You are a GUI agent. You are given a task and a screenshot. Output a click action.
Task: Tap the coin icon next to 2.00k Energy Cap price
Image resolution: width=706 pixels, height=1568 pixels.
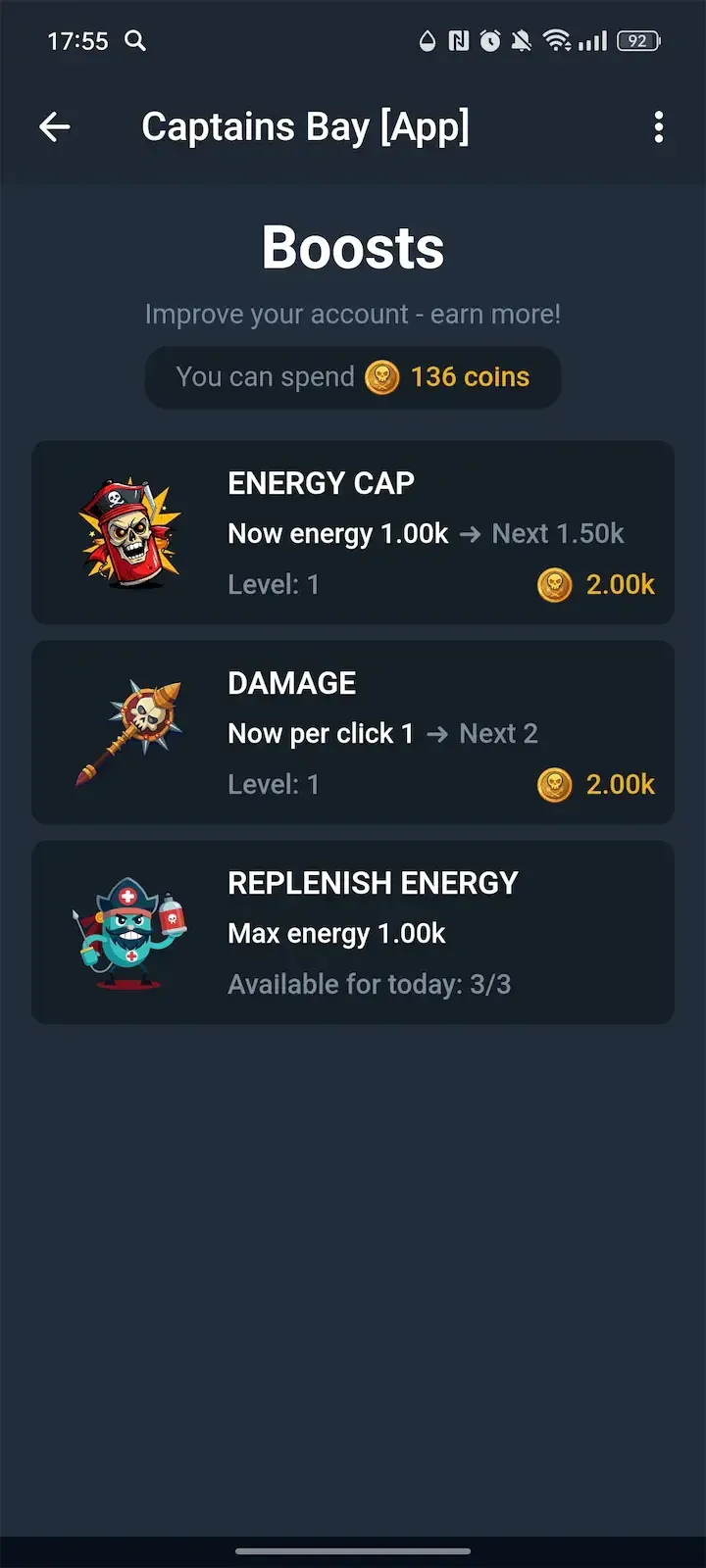point(554,583)
